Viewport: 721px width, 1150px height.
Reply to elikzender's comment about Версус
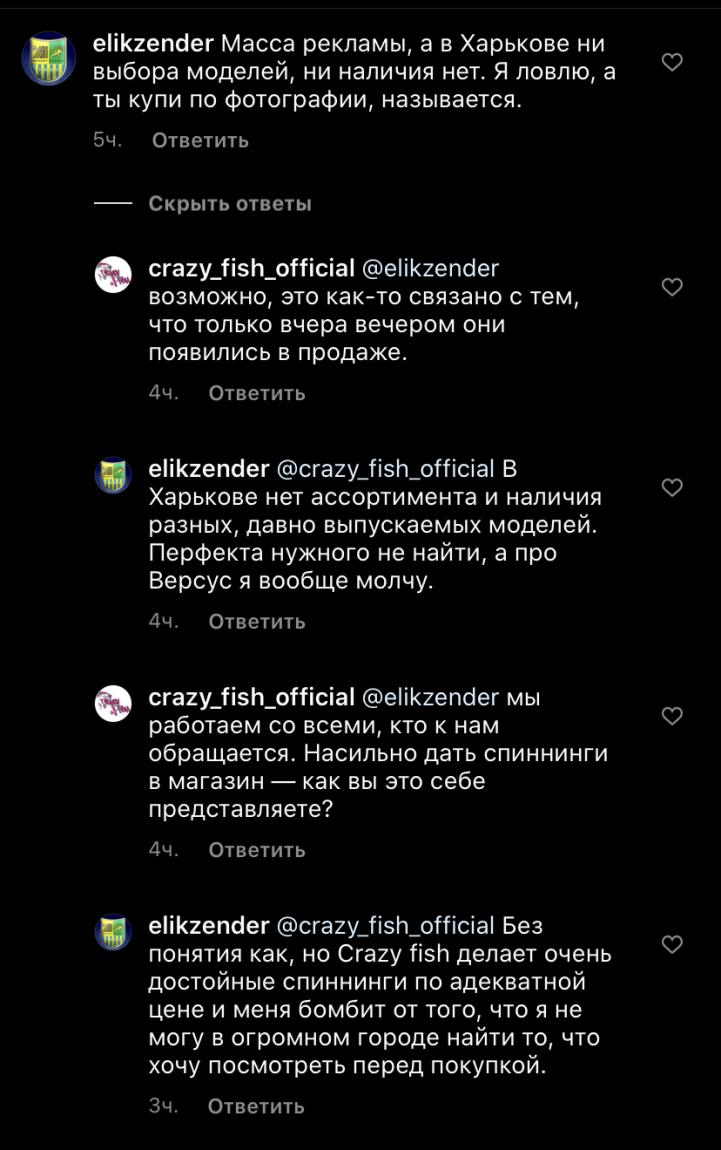tap(256, 622)
